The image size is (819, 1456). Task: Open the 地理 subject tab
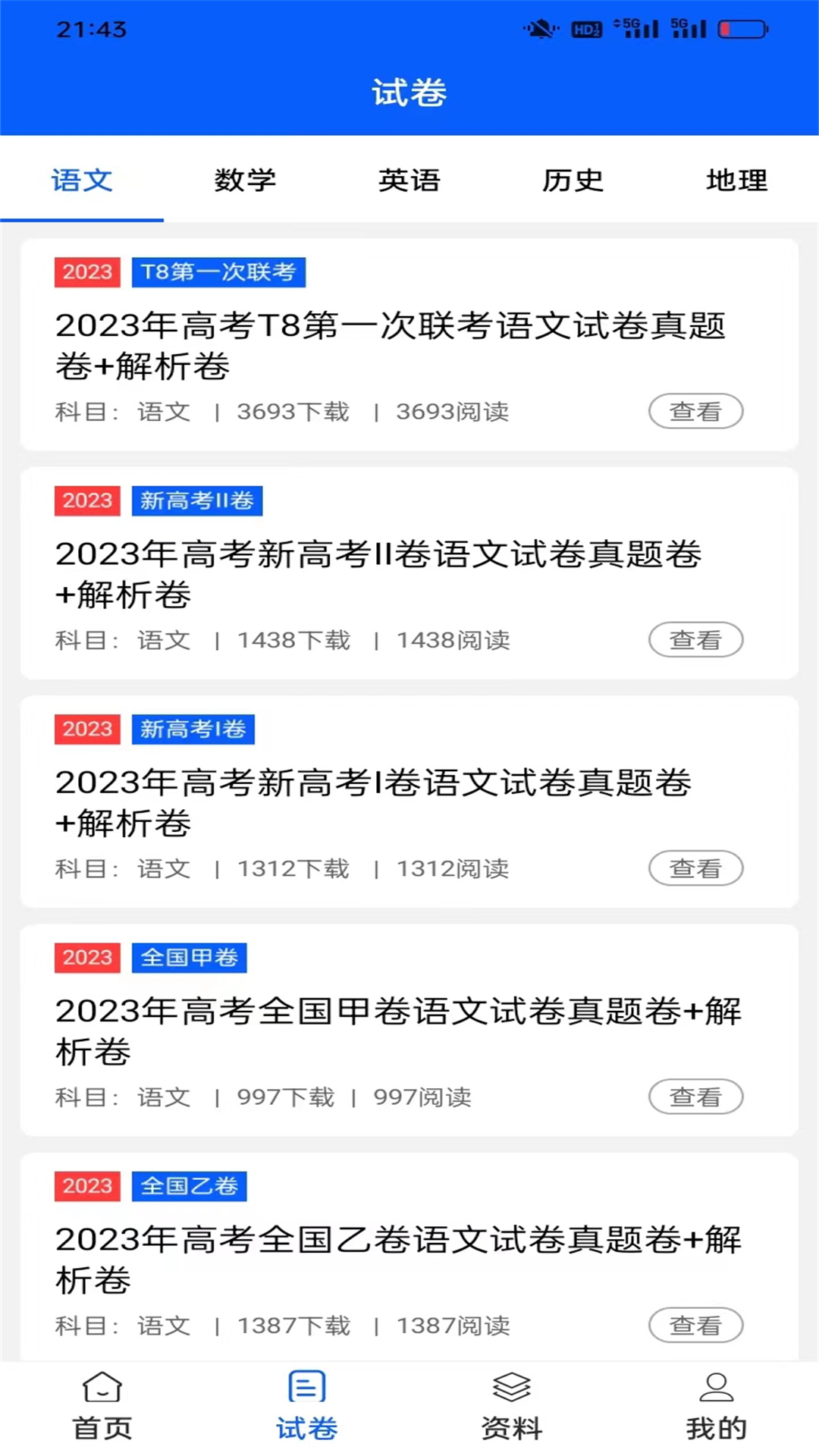[735, 180]
